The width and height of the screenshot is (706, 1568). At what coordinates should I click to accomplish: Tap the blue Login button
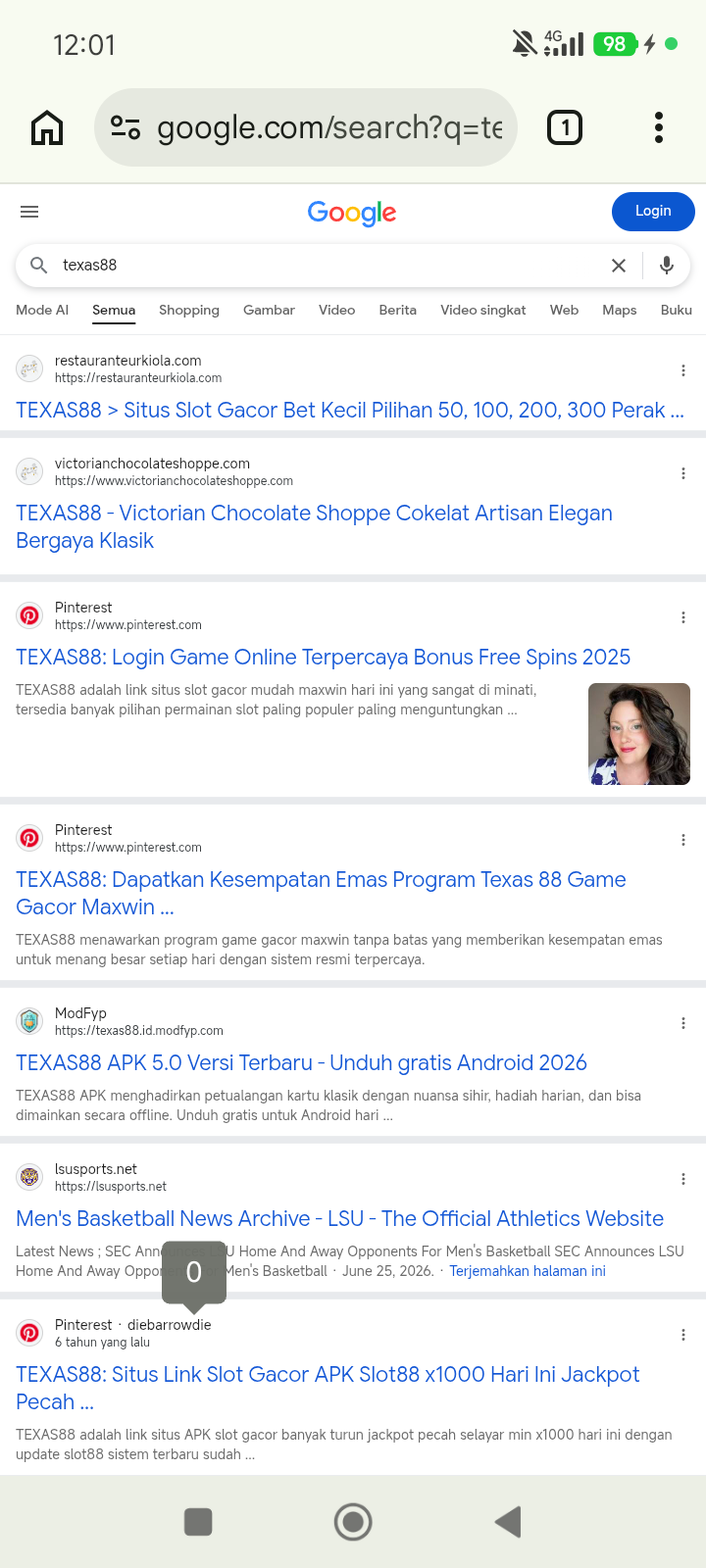tap(653, 212)
